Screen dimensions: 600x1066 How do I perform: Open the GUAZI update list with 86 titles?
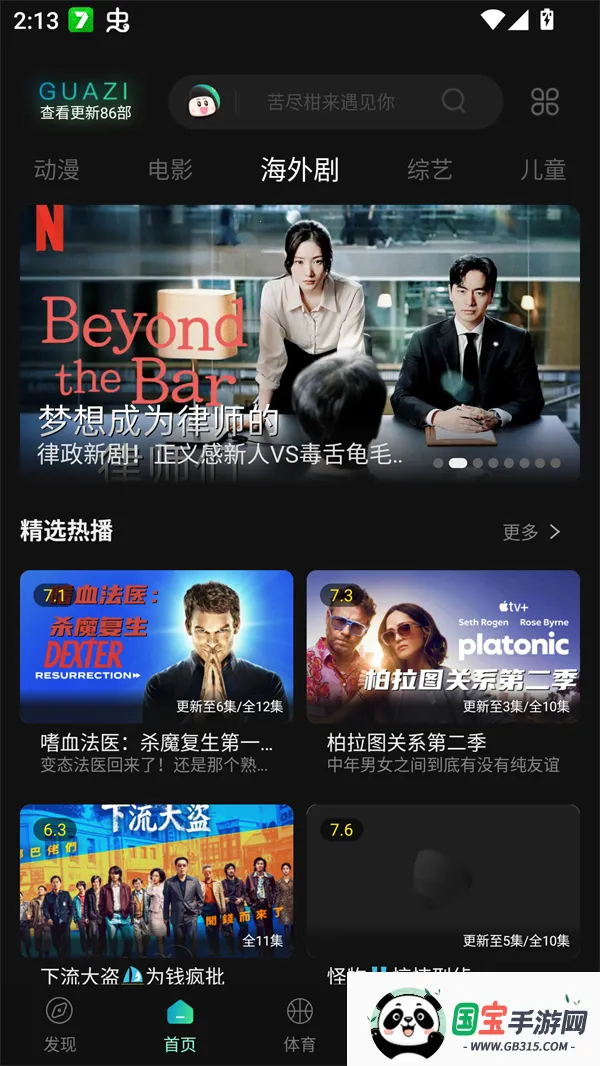click(85, 101)
